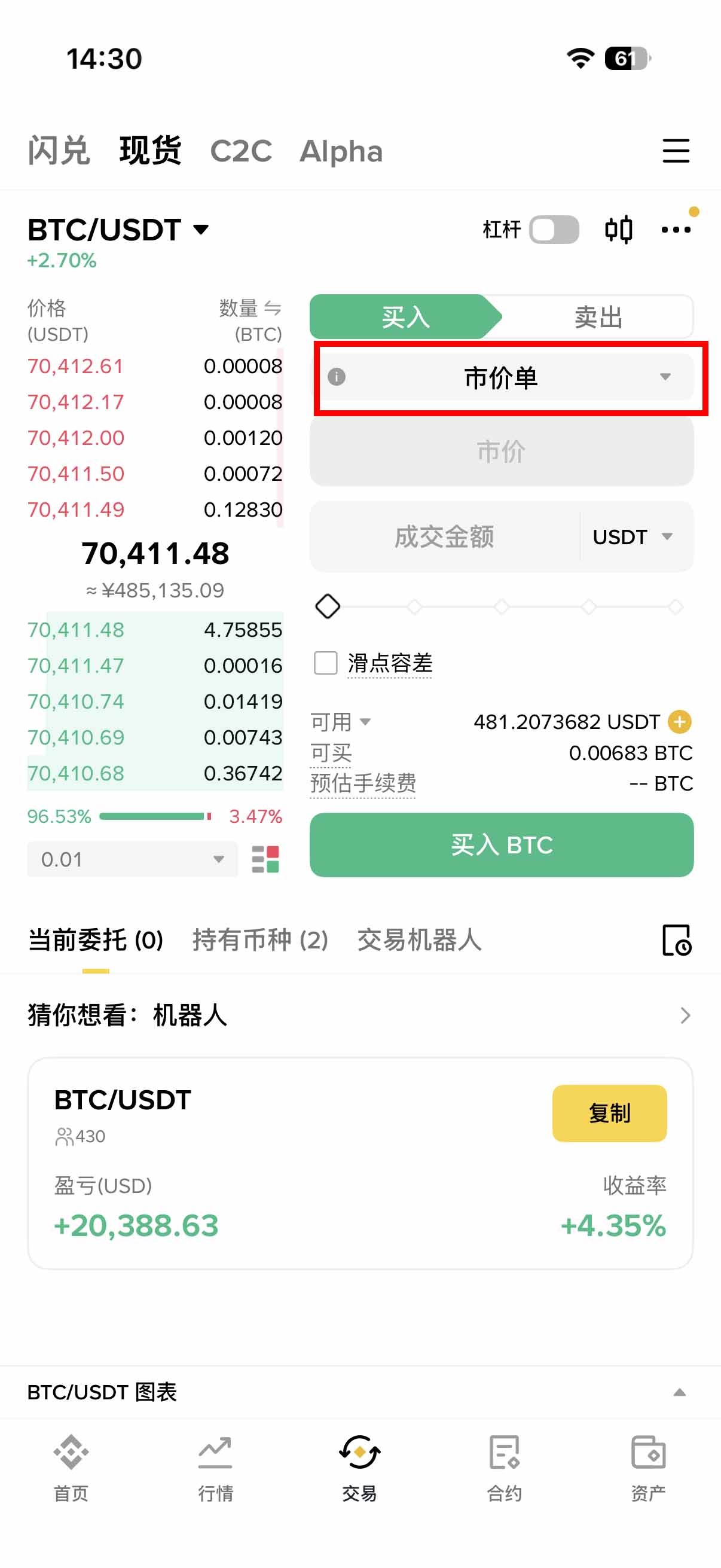
Task: Add funds with the yellow plus icon
Action: pos(679,722)
